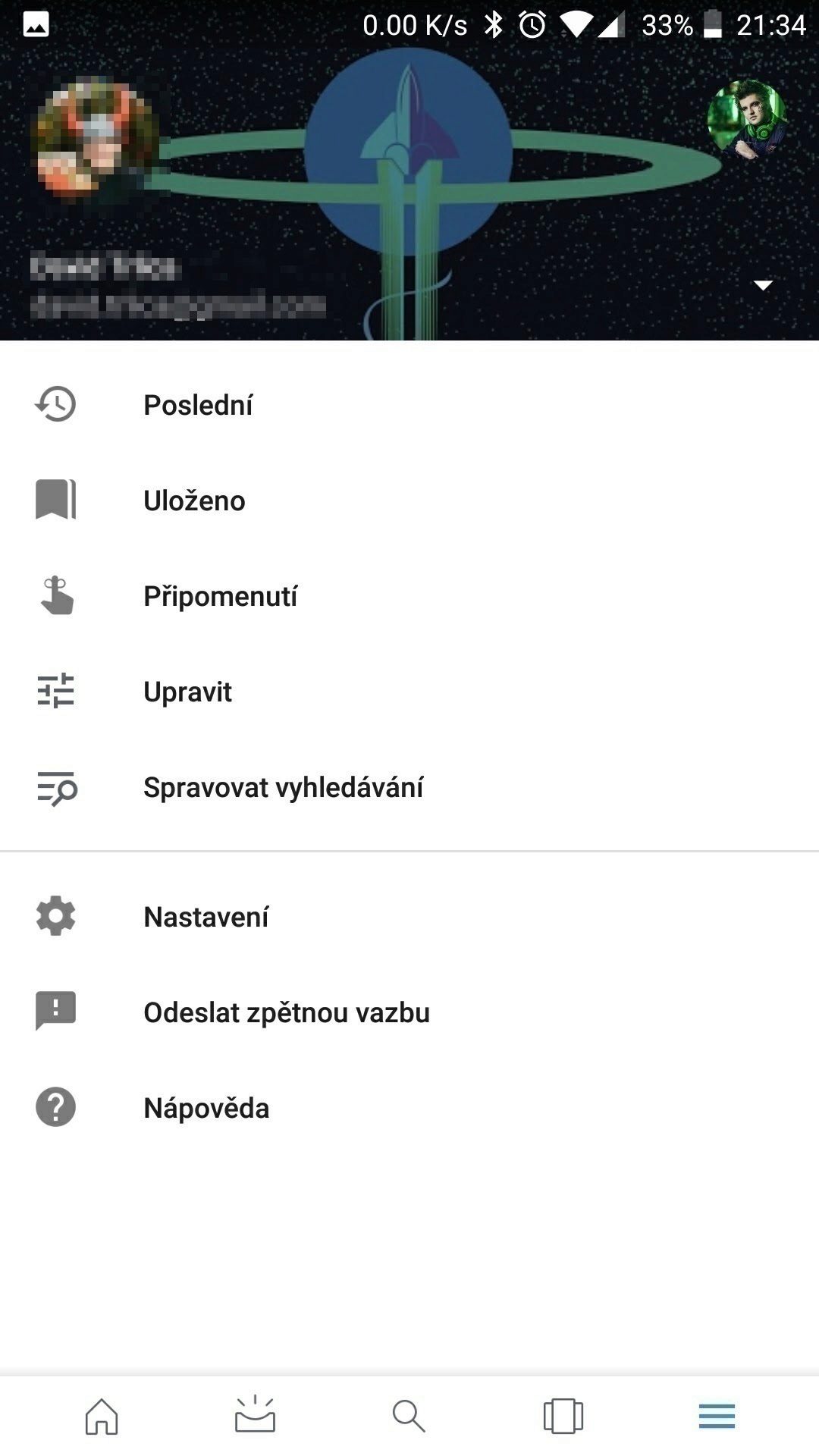Open Nápověda help
This screenshot has width=819, height=1456.
click(409, 1108)
